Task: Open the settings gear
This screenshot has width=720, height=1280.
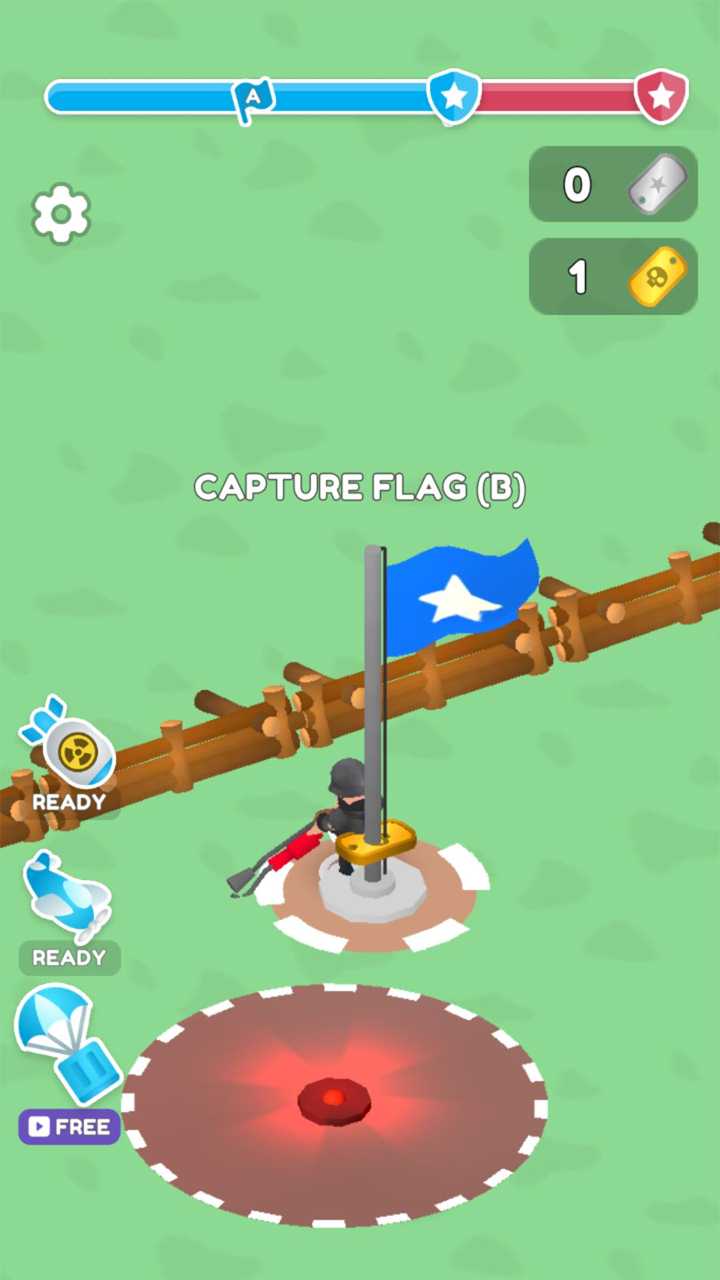Action: click(62, 213)
